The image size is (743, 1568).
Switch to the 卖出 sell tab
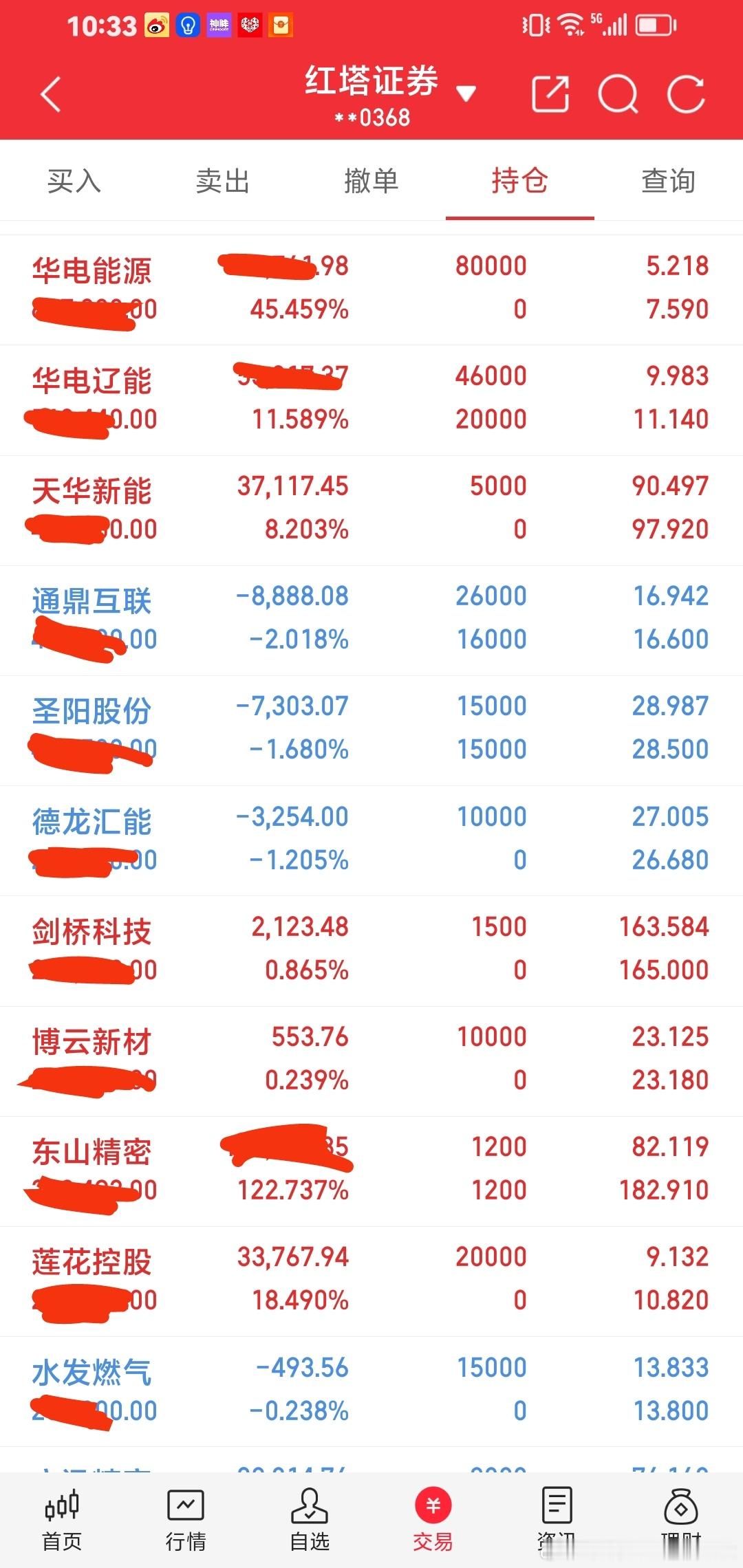coord(222,181)
